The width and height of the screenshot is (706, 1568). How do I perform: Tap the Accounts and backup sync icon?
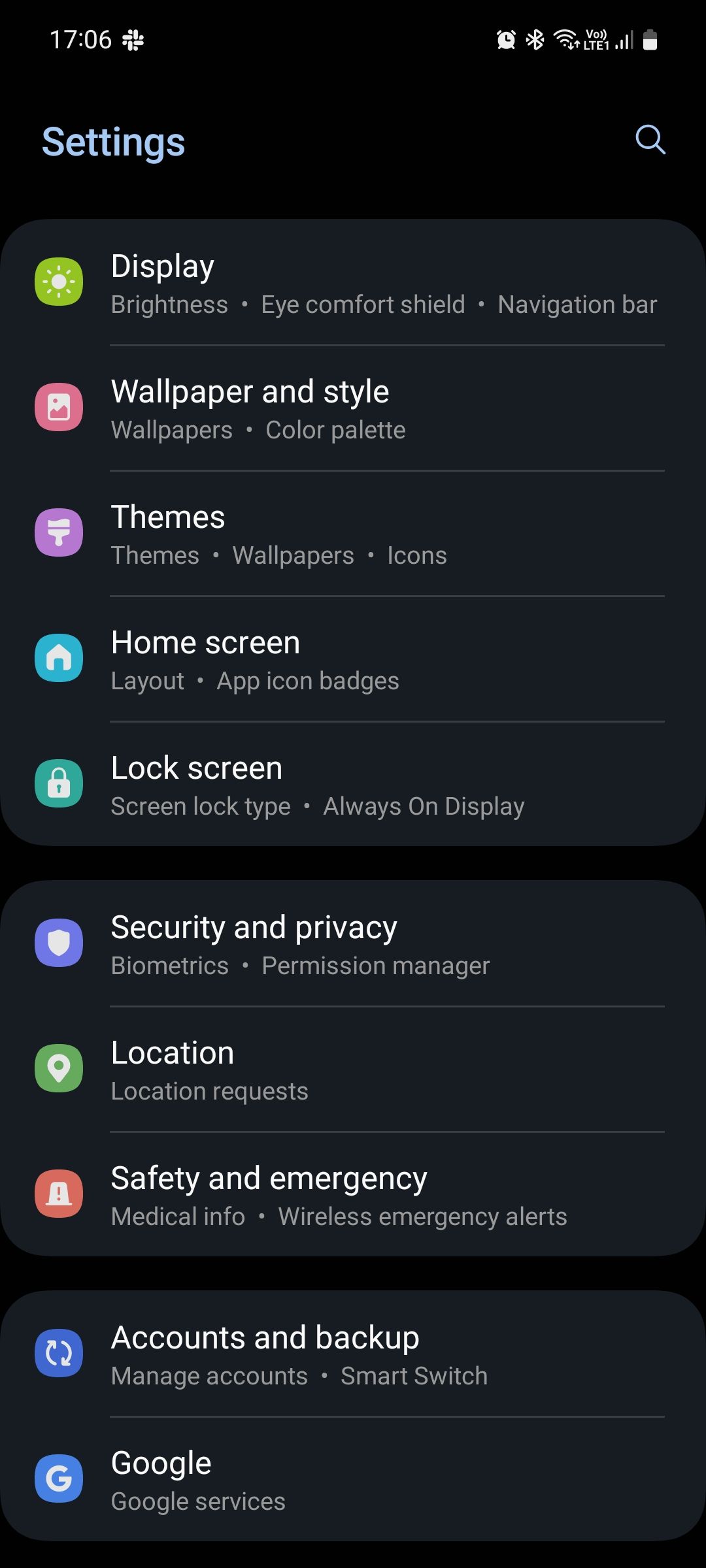pyautogui.click(x=59, y=1354)
